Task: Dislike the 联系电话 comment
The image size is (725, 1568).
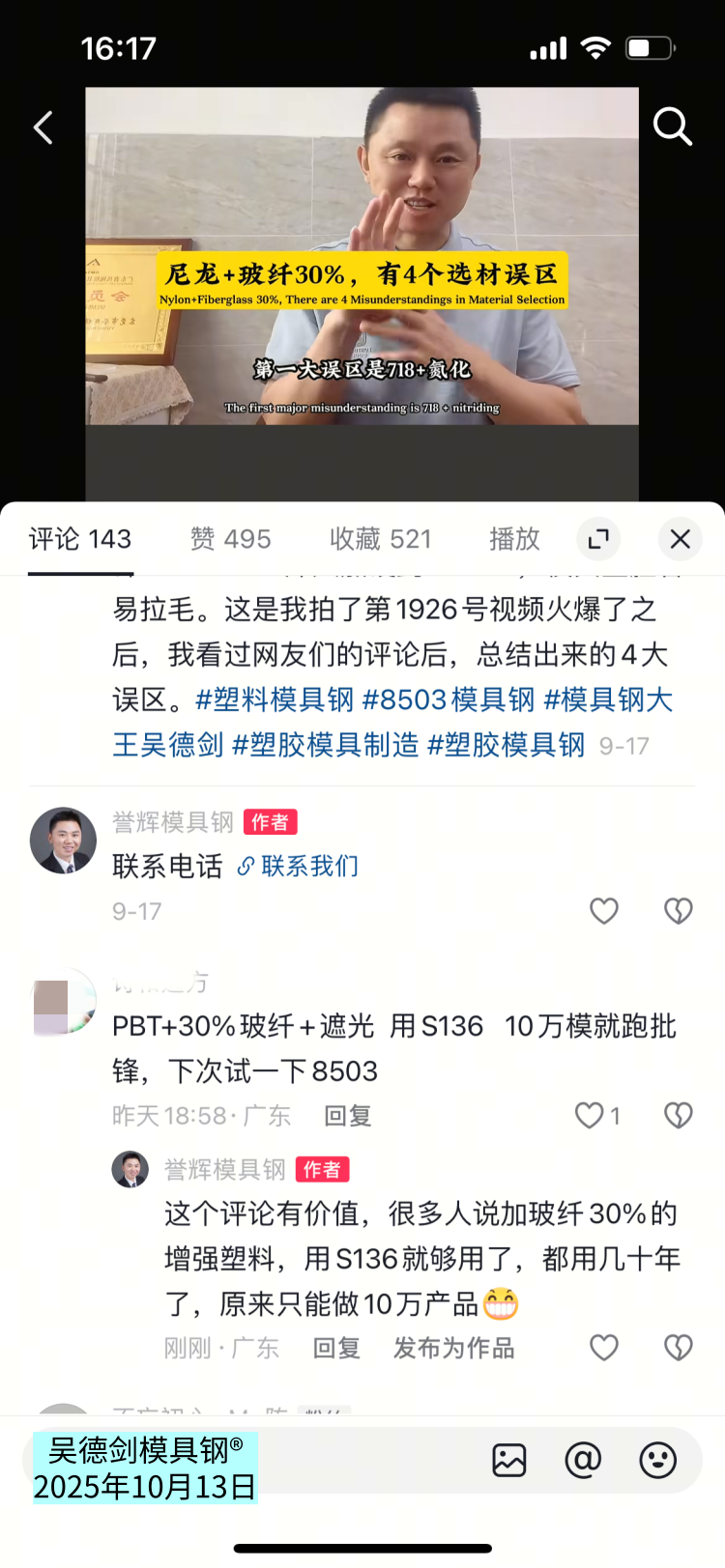Action: [679, 911]
